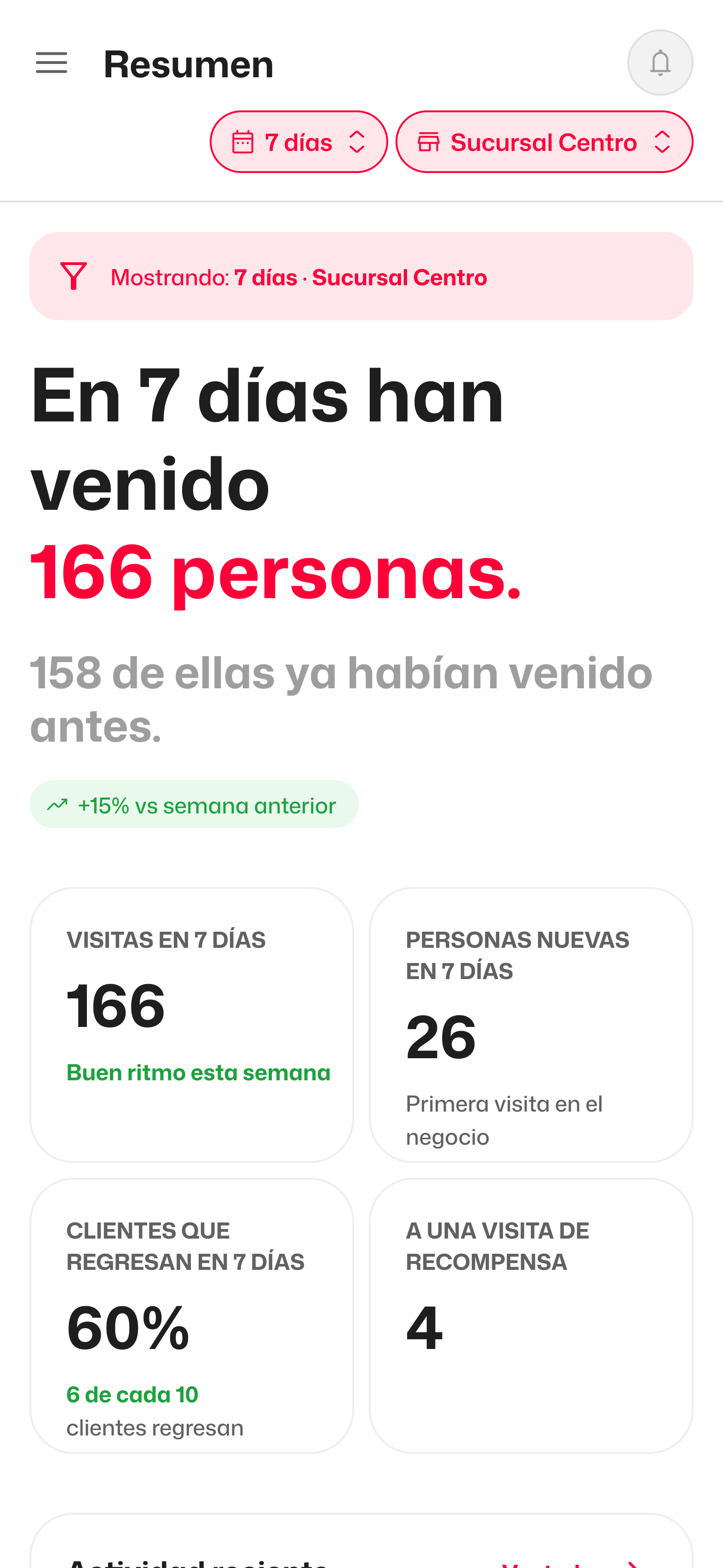Expand the 7 días period dropdown
This screenshot has height=1568, width=723.
(x=298, y=142)
